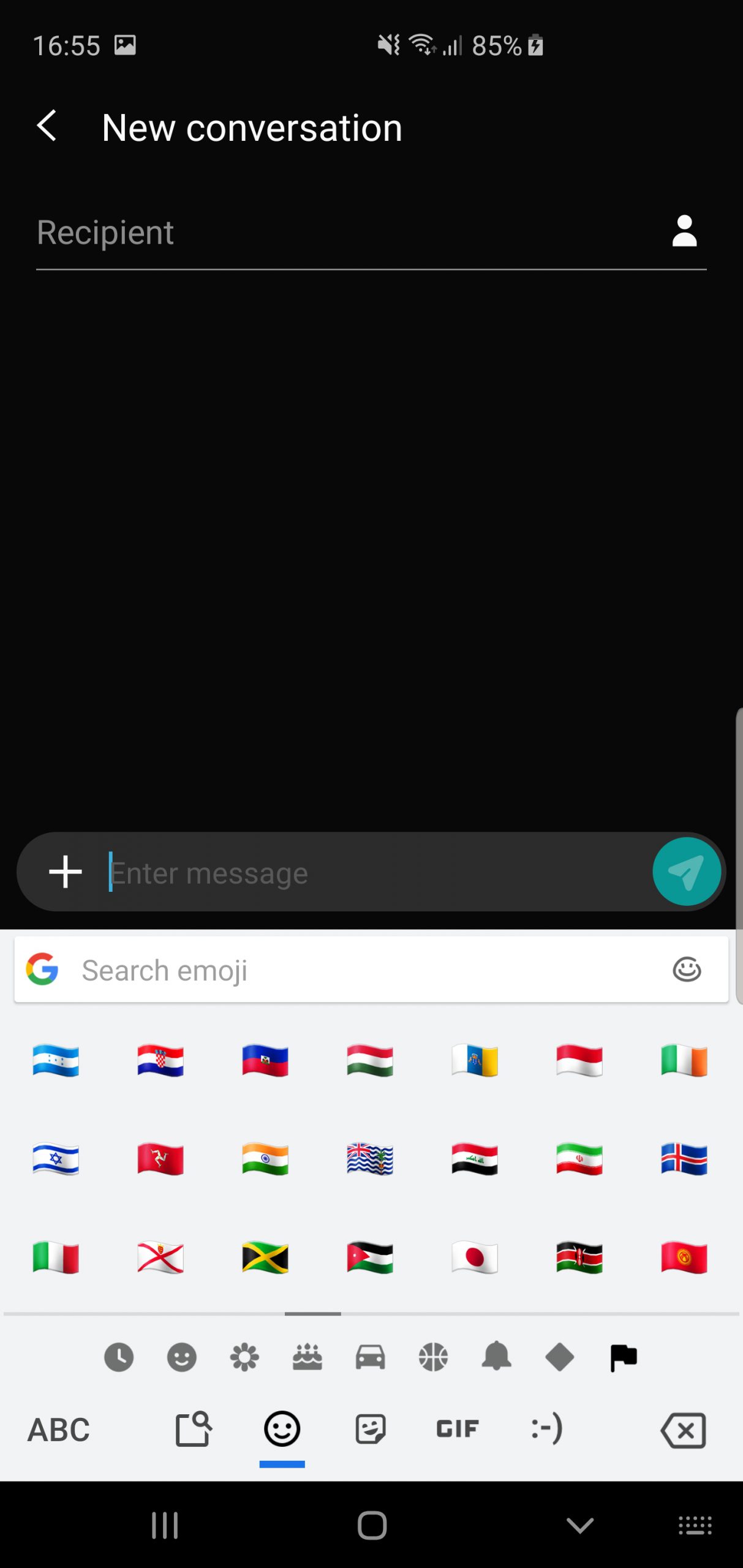
Task: Hit the keyboard backspace key
Action: click(684, 1430)
